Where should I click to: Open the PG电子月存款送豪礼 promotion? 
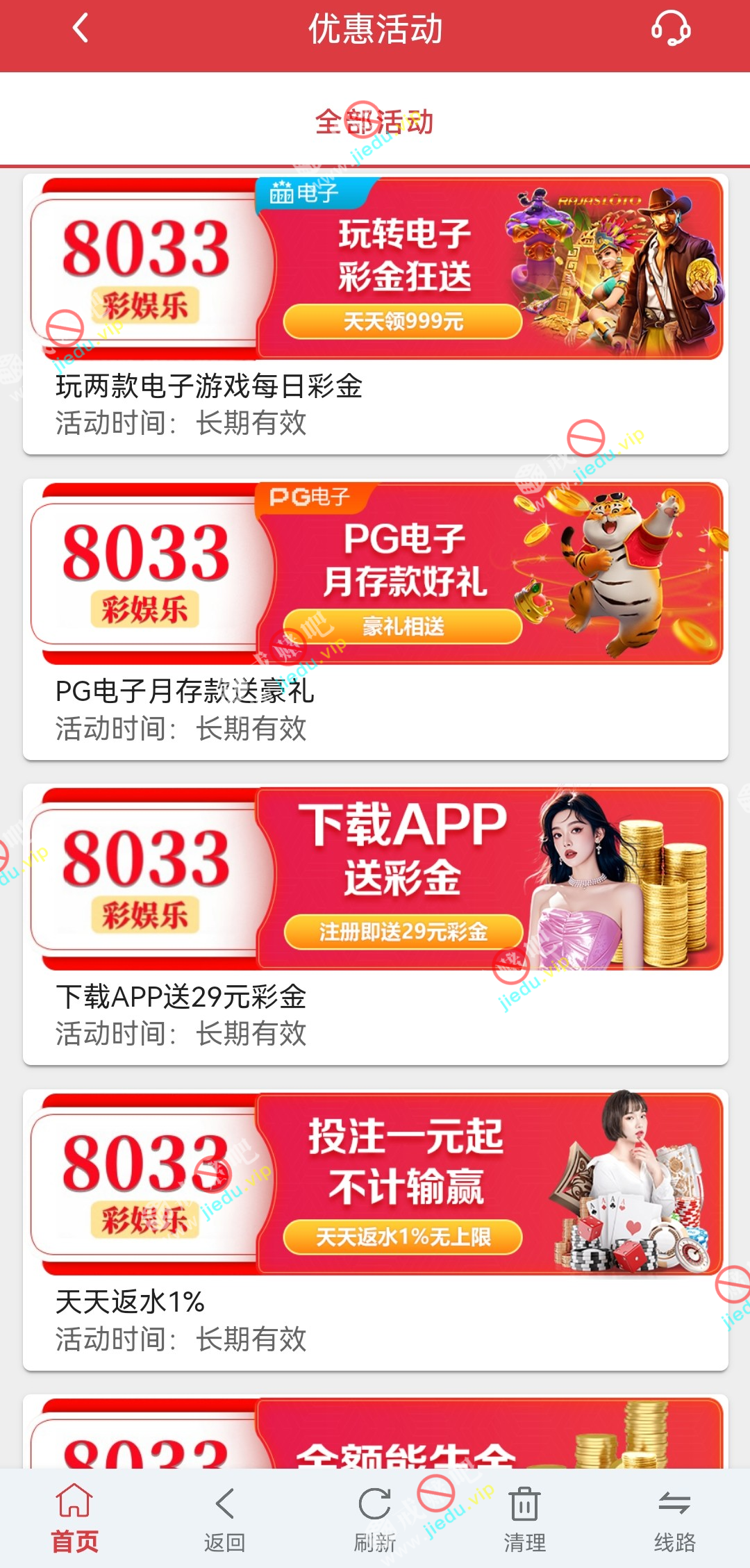pyautogui.click(x=375, y=618)
